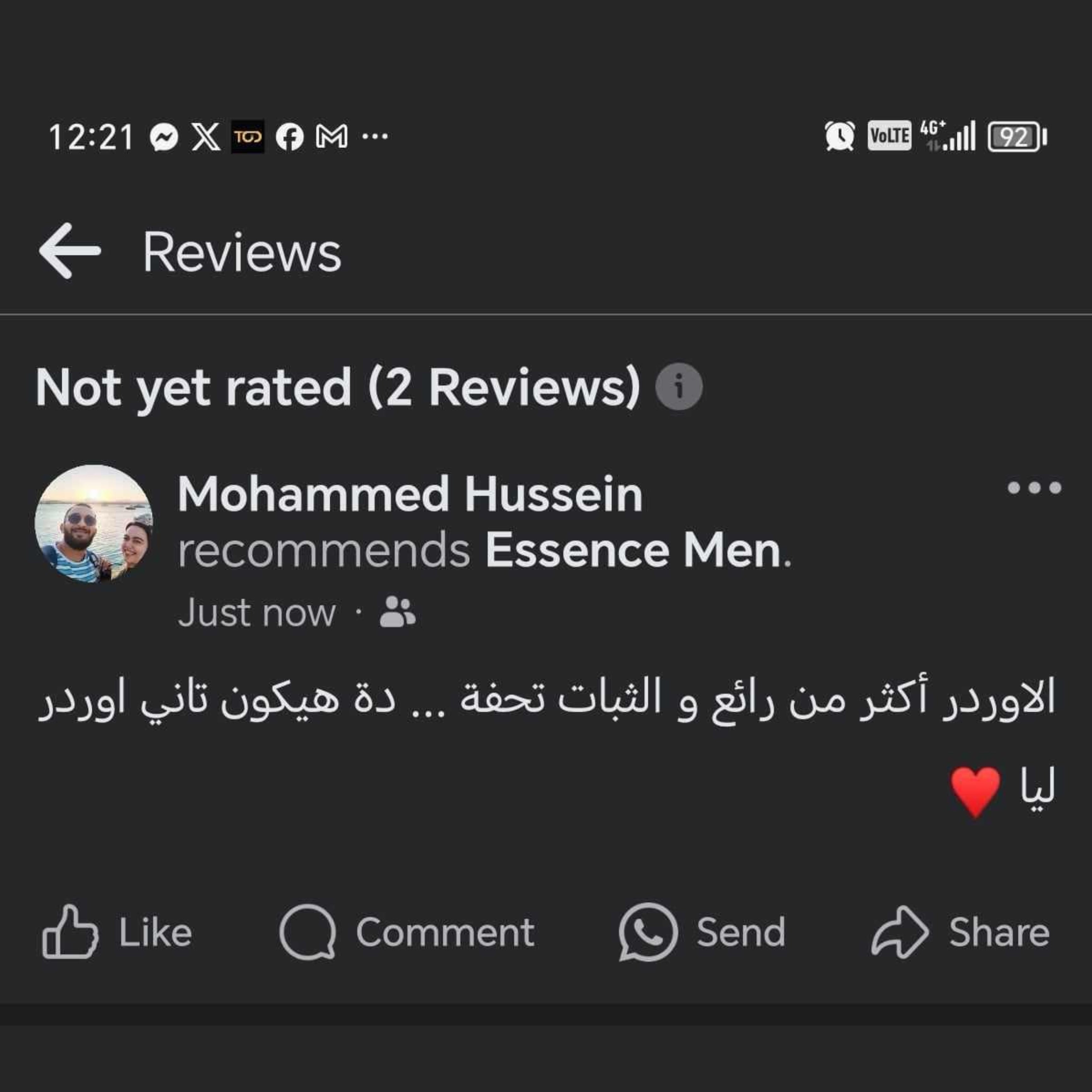Like Mohammed Hussein's review
This screenshot has height=1092, width=1092.
click(x=118, y=932)
